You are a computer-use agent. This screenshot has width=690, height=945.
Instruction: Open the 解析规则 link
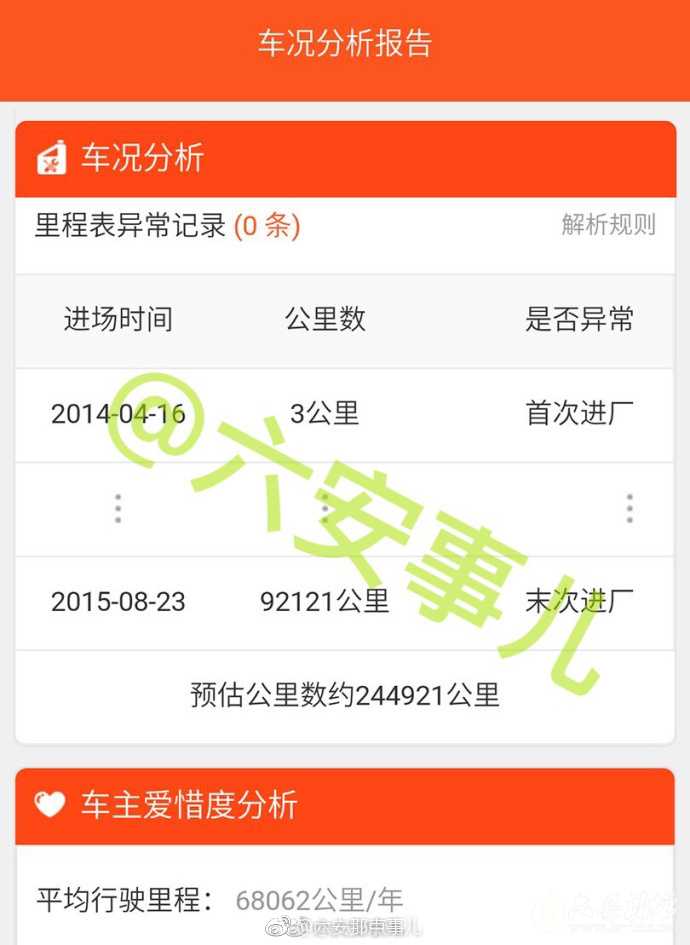(x=608, y=225)
